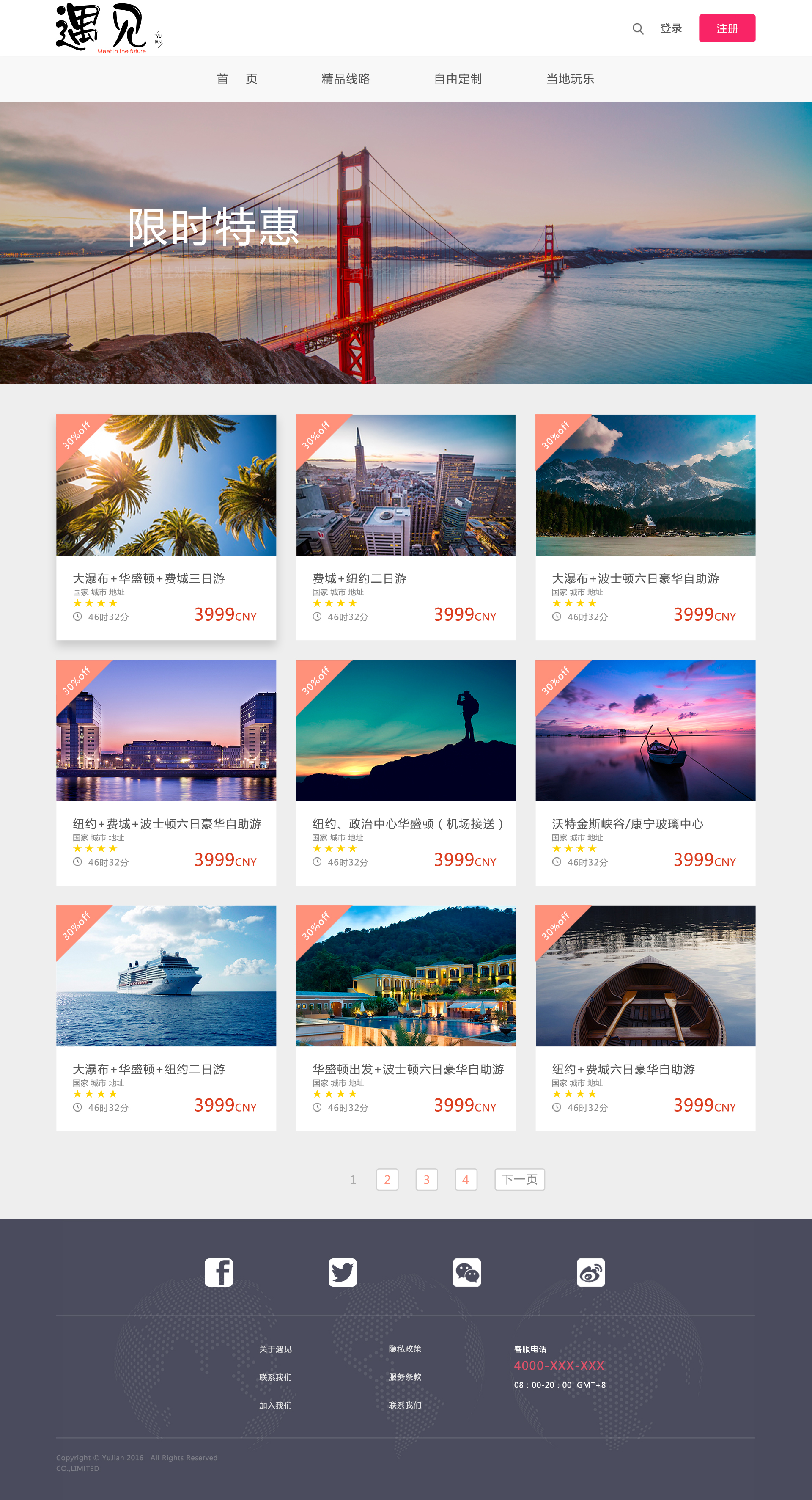Select the 当地玩乐 navigation item
The height and width of the screenshot is (1500, 812).
[x=570, y=79]
